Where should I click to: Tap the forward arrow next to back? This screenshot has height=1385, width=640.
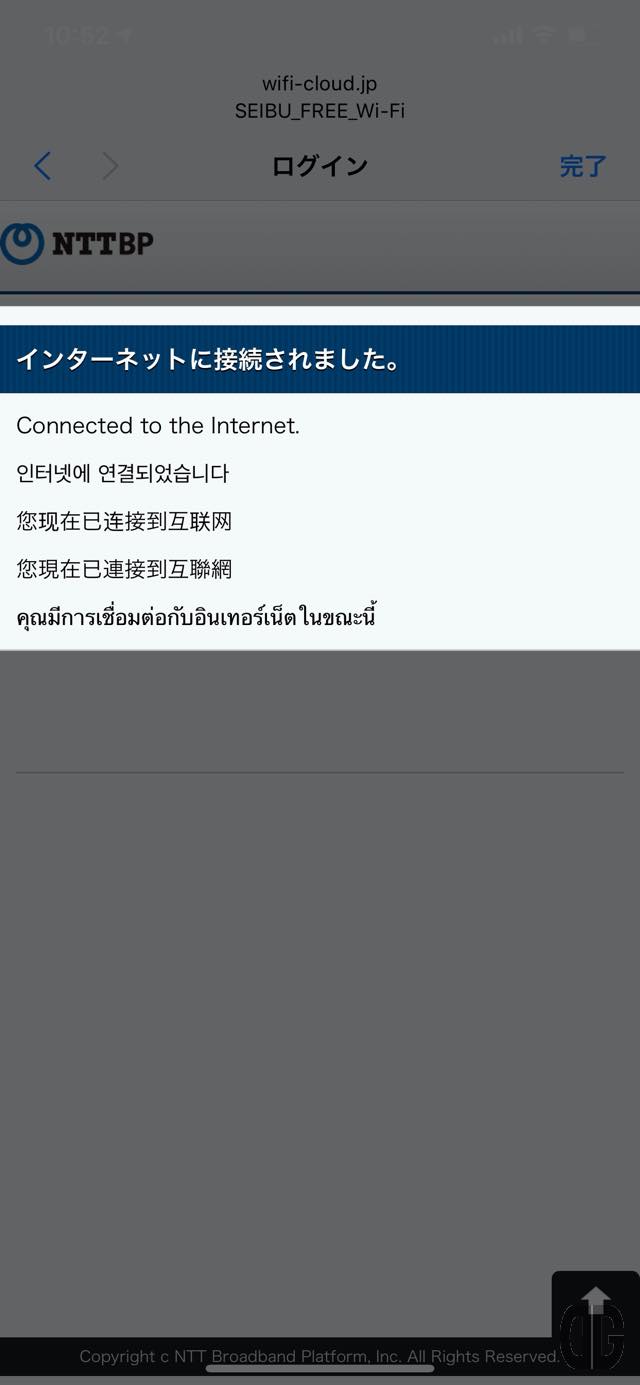tap(110, 166)
